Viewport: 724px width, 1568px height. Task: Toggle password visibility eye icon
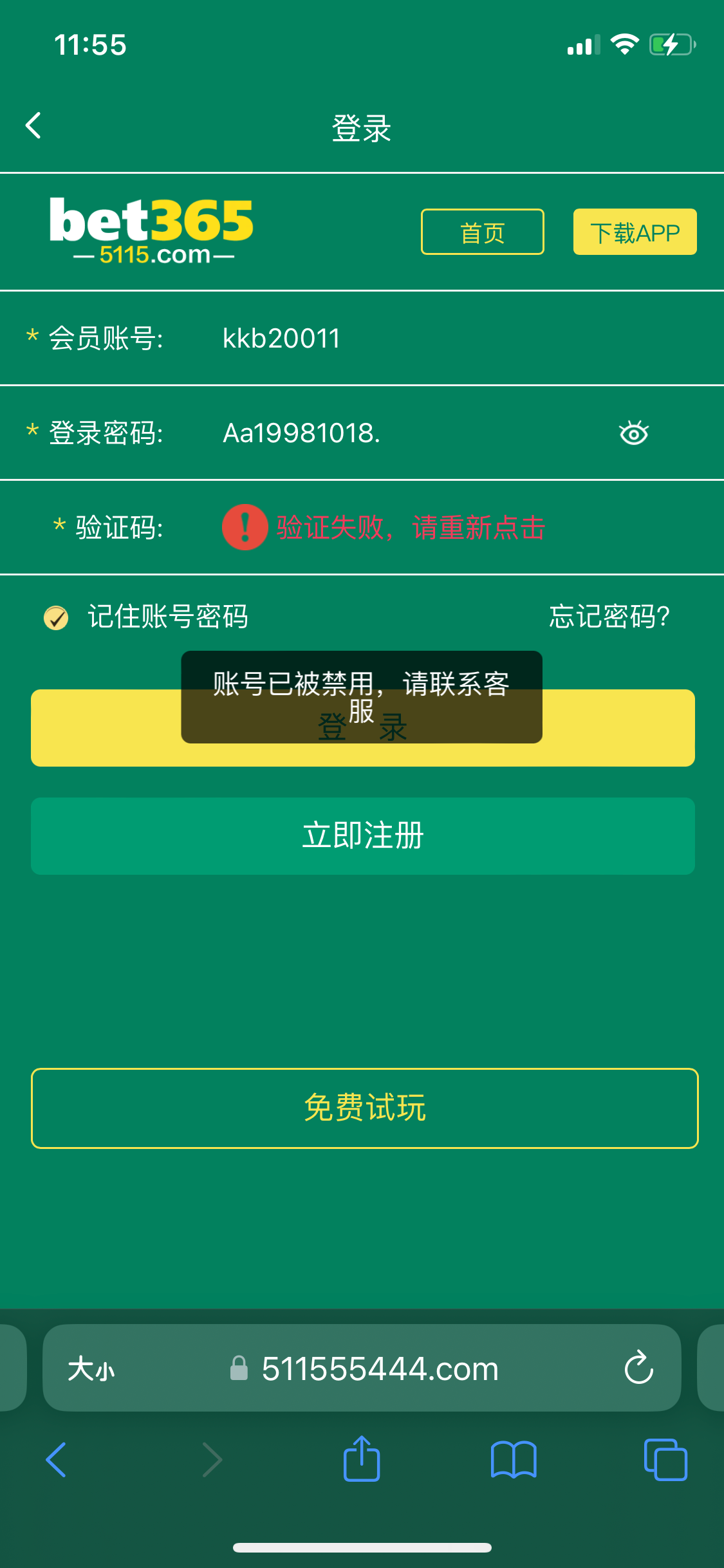[x=633, y=433]
